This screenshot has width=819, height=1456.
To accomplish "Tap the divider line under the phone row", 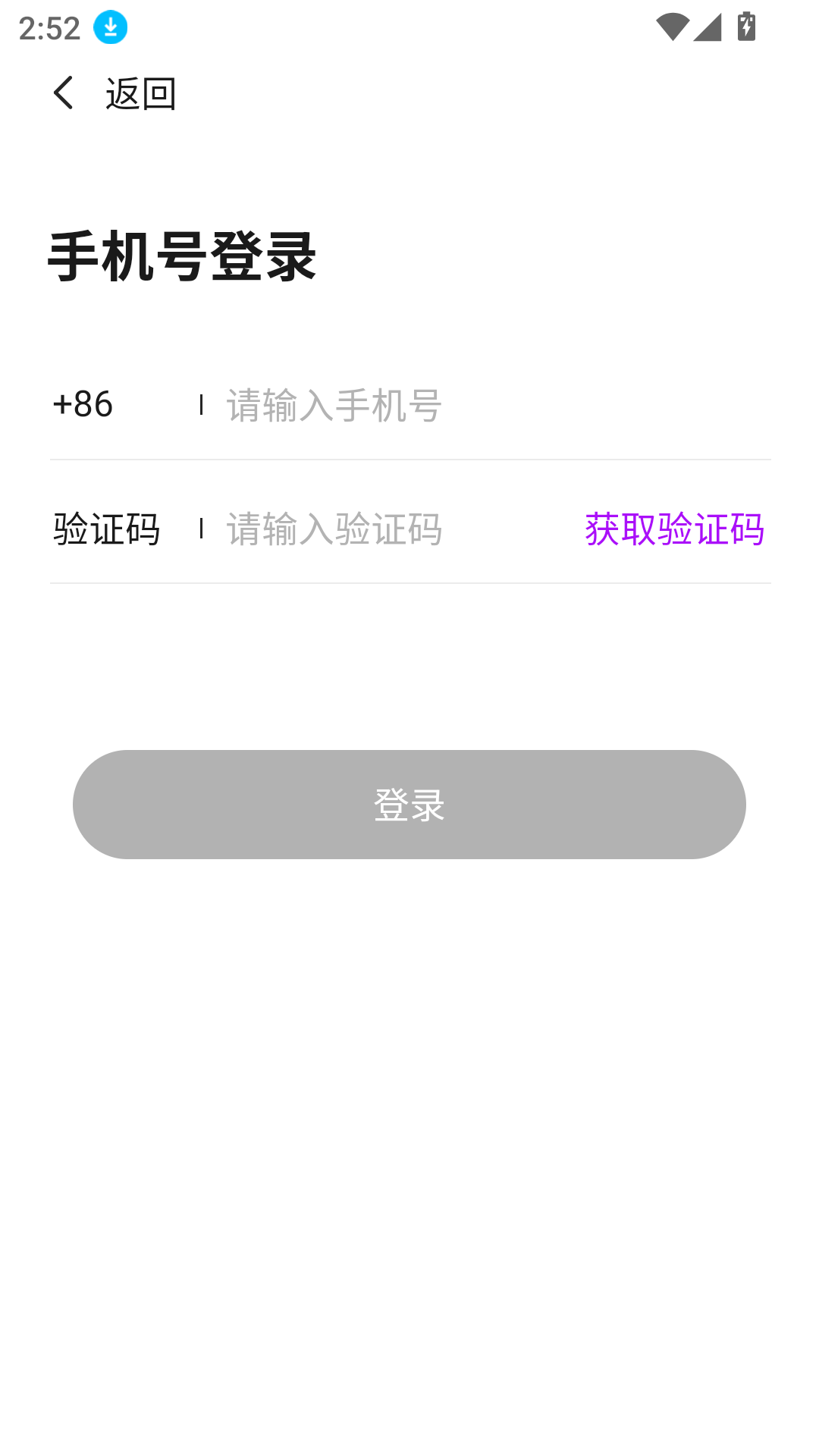I will click(409, 457).
